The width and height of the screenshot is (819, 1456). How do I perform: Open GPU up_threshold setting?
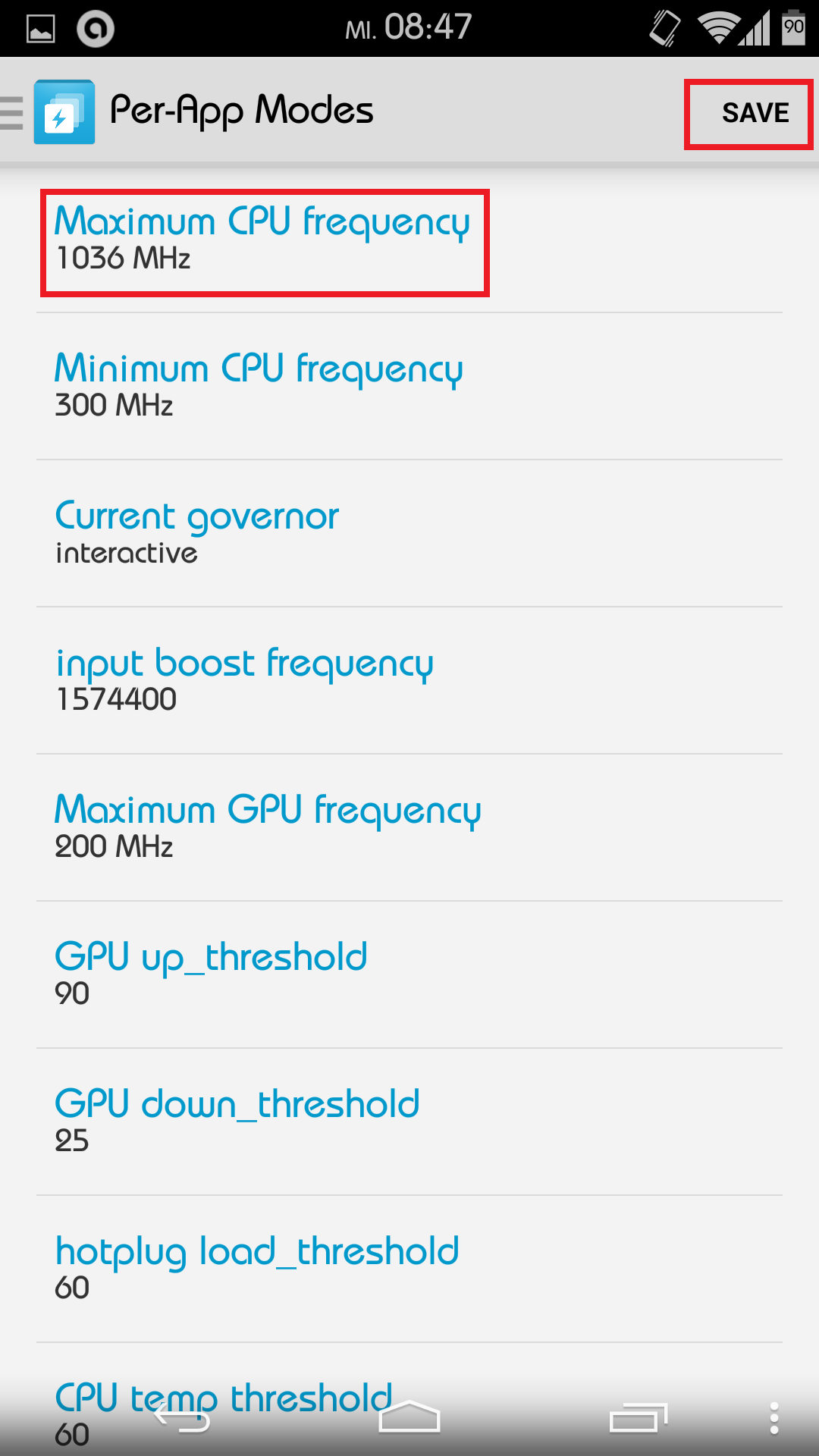(409, 975)
